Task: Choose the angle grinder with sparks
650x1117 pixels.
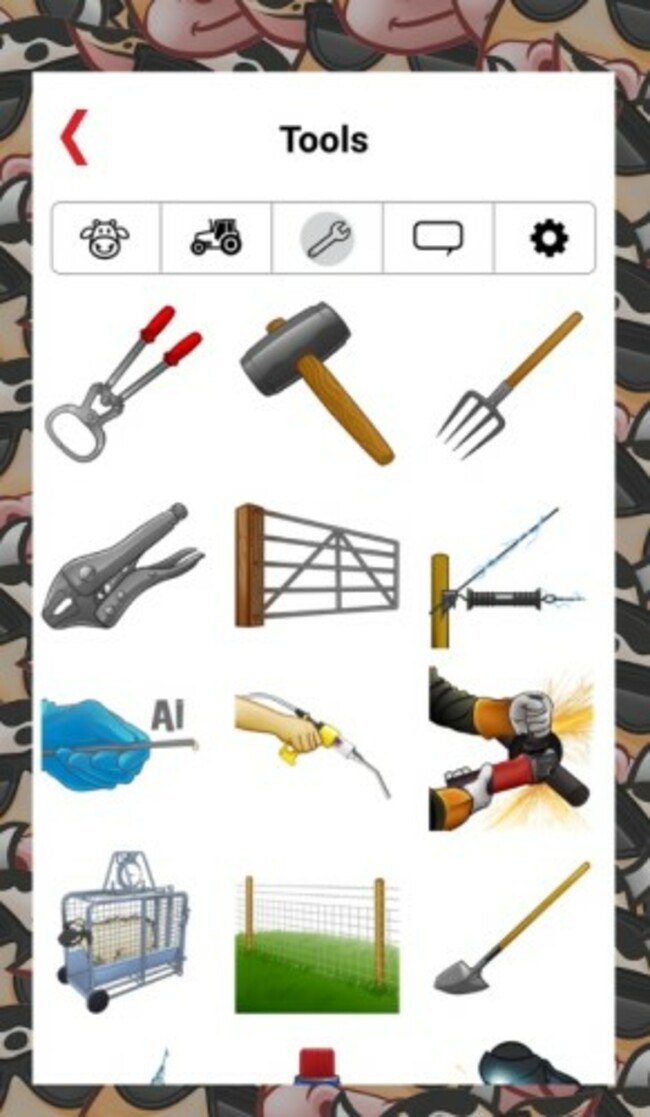Action: click(x=510, y=748)
